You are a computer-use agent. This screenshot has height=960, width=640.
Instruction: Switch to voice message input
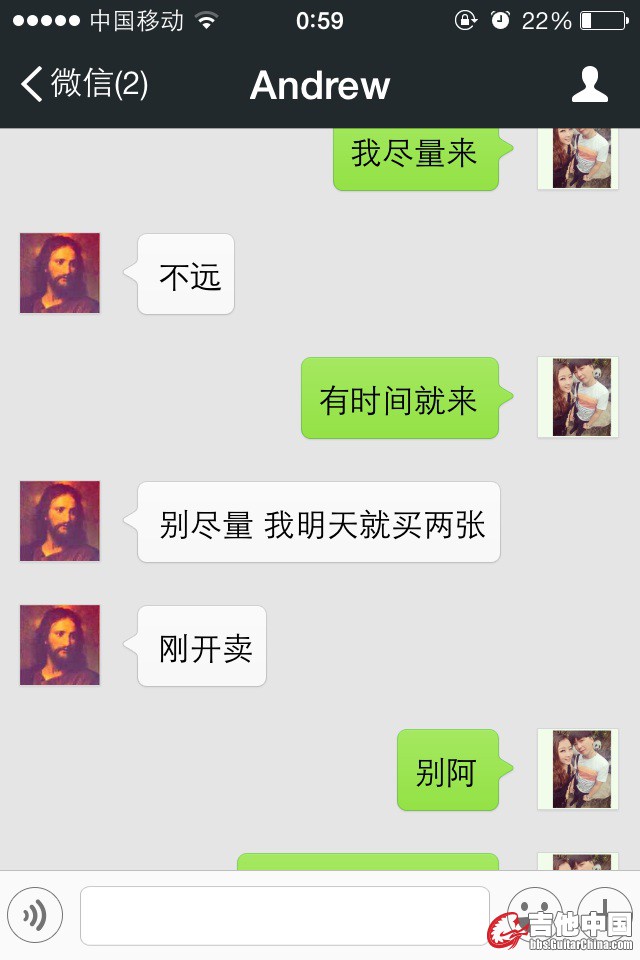click(x=35, y=914)
